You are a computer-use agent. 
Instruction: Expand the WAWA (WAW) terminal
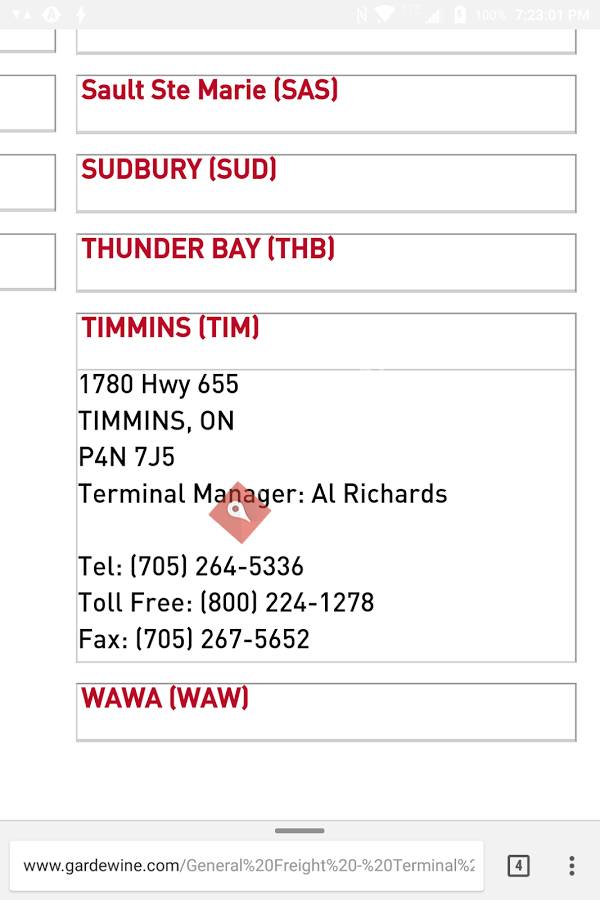165,698
